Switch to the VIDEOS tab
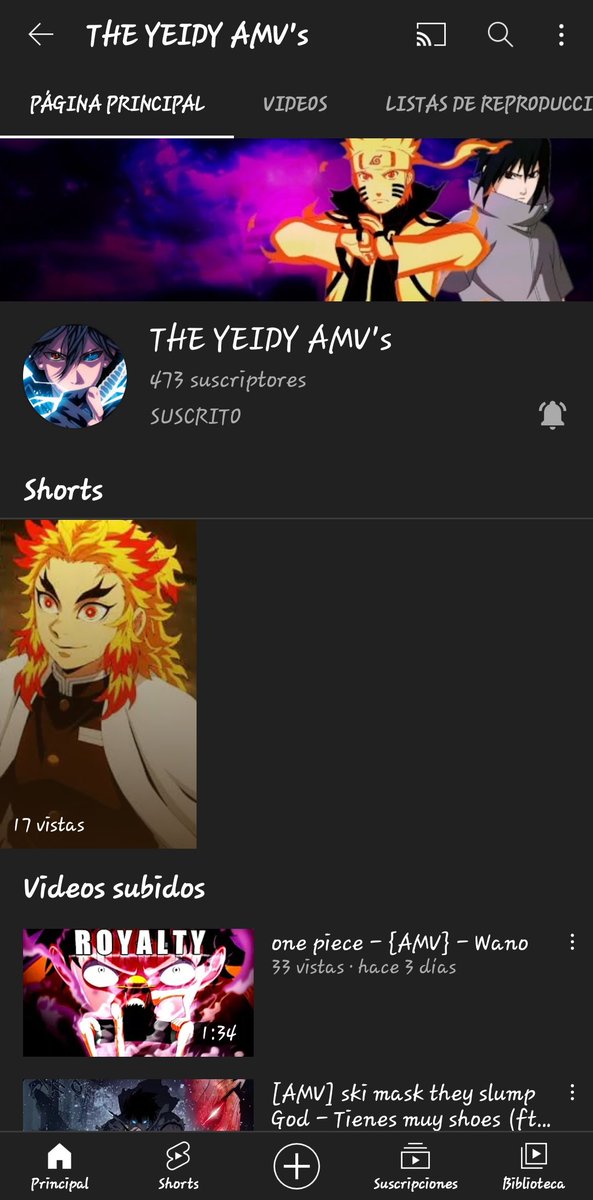The width and height of the screenshot is (593, 1200). (295, 104)
